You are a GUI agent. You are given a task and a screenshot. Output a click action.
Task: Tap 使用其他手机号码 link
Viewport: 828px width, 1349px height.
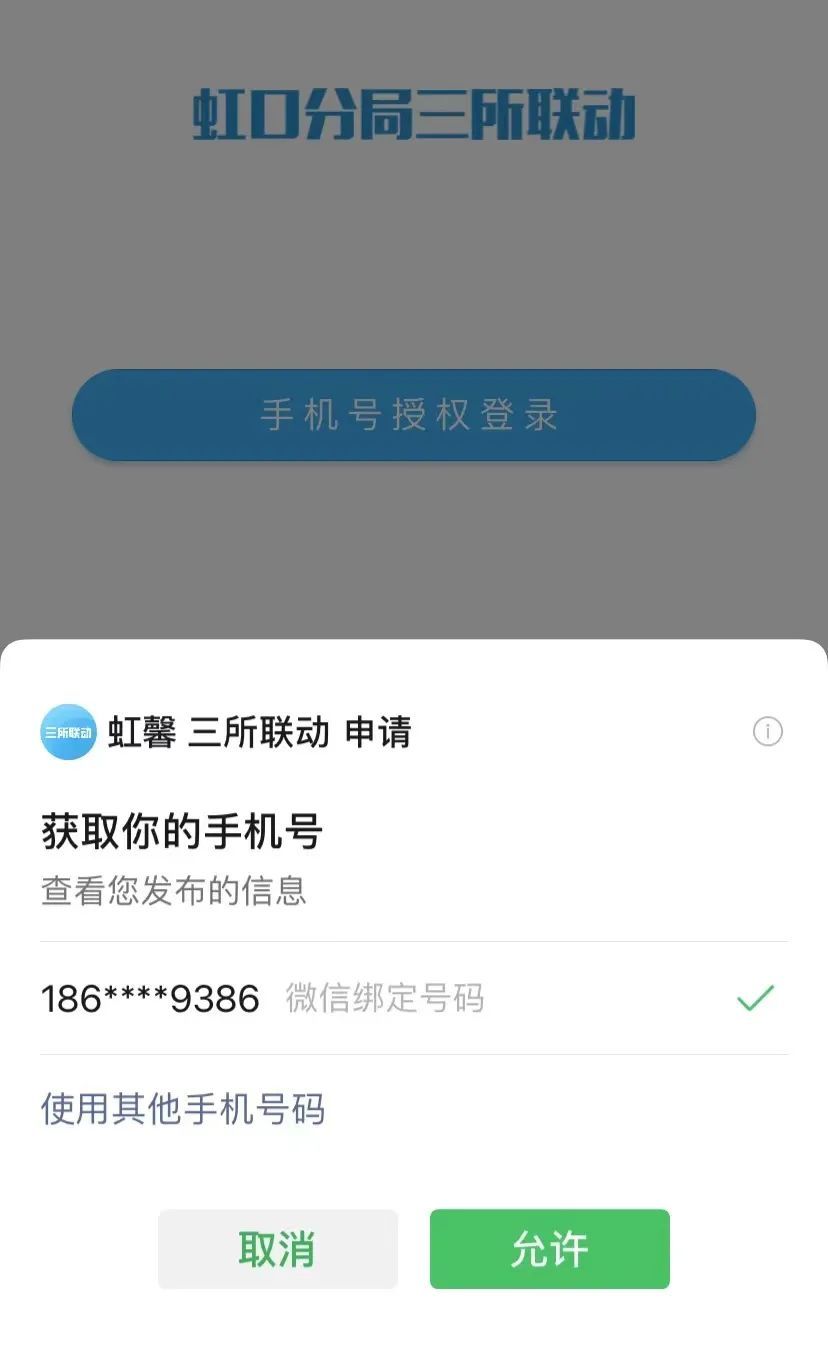pyautogui.click(x=183, y=1109)
